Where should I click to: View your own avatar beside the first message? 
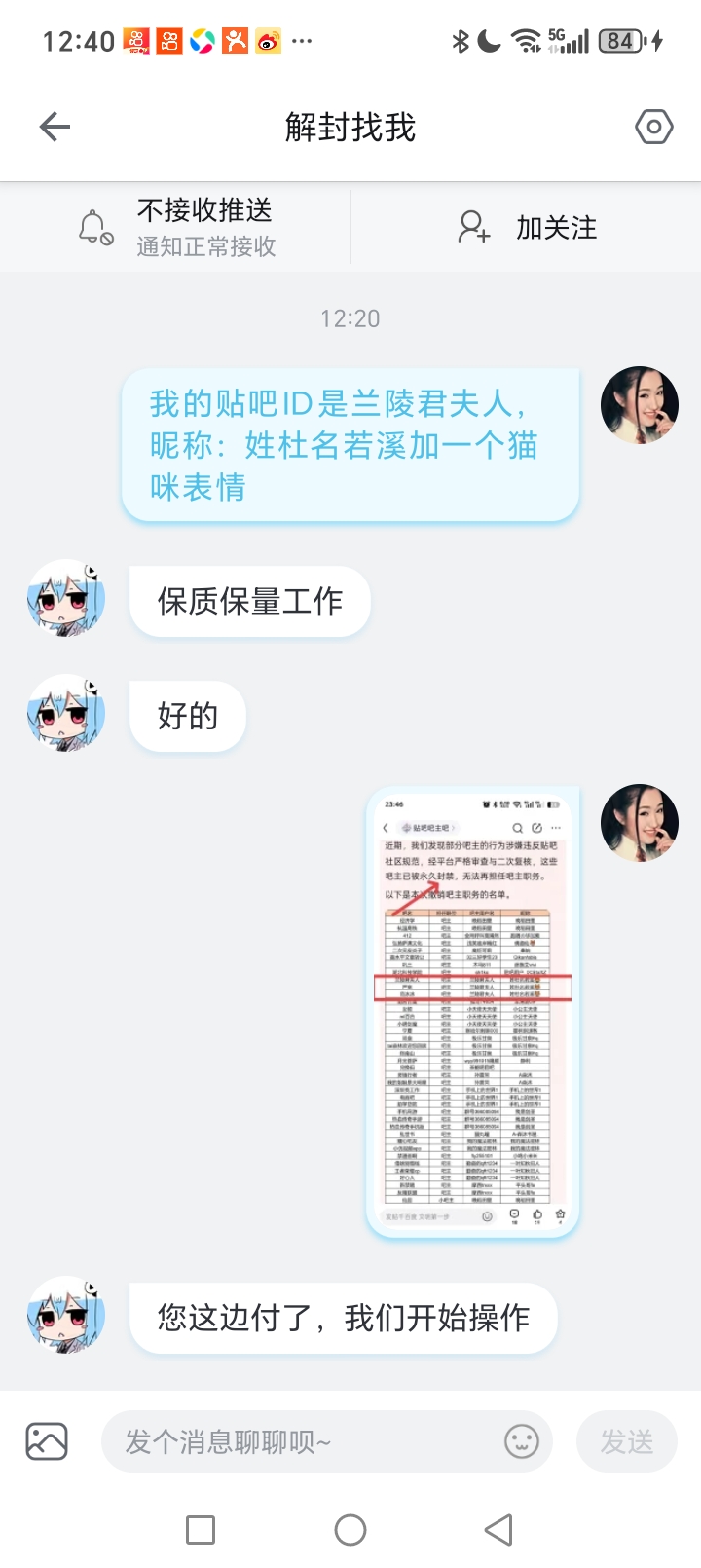pyautogui.click(x=639, y=405)
